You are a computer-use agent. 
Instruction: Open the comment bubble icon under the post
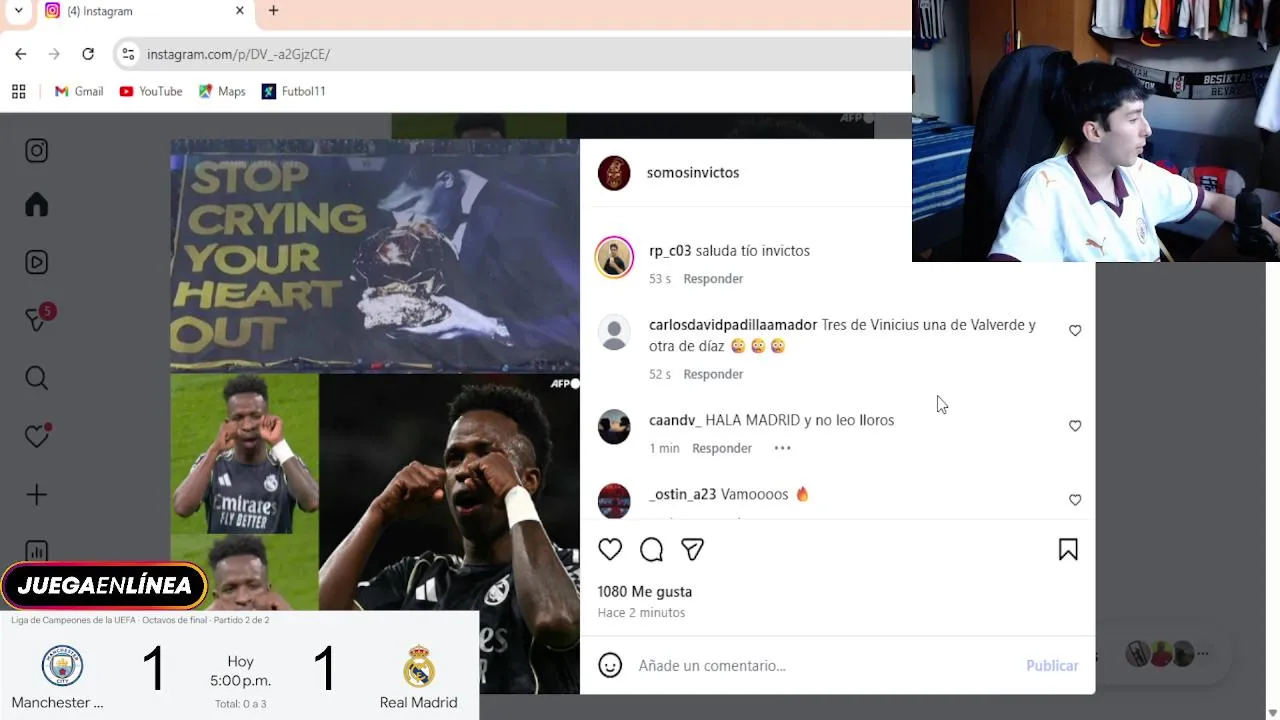tap(651, 549)
